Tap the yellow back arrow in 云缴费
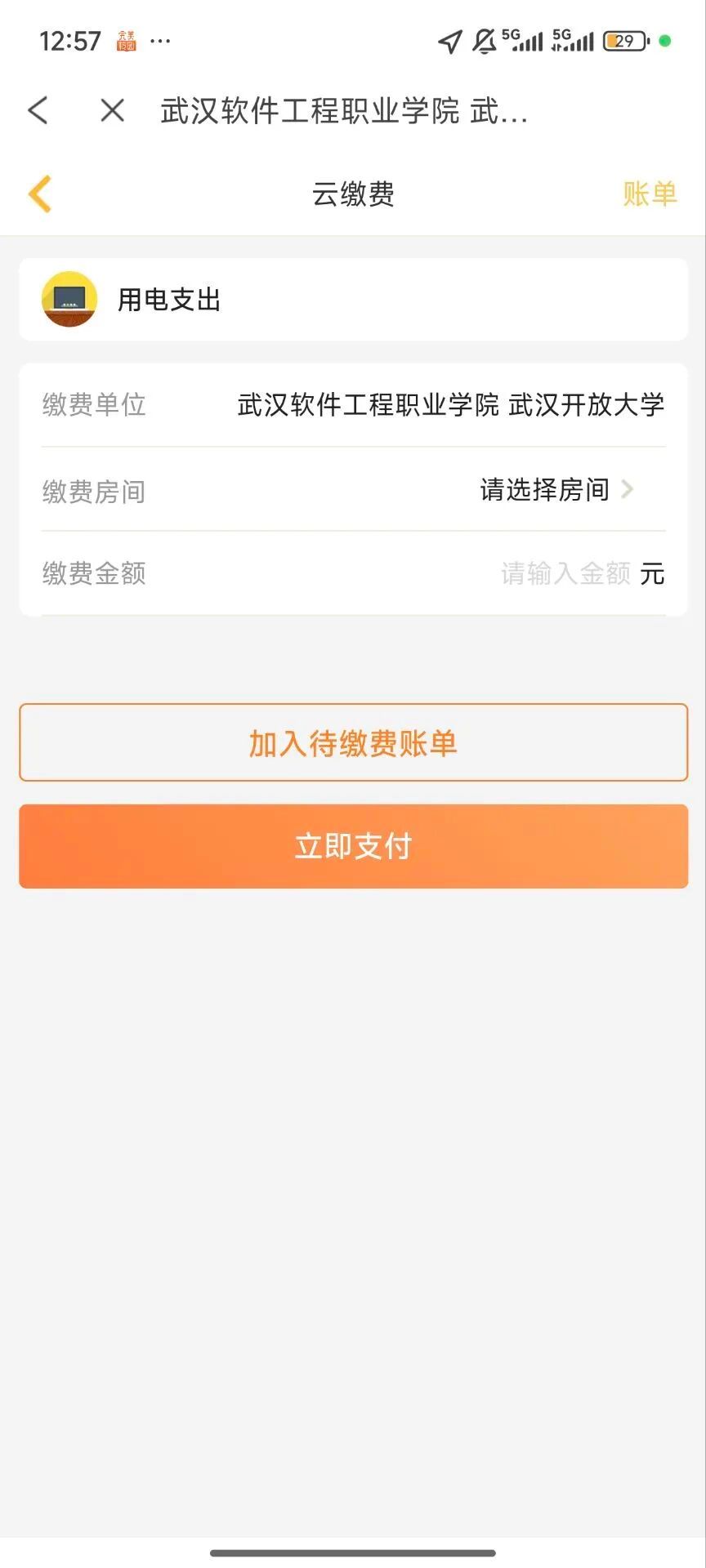The width and height of the screenshot is (706, 1568). click(x=39, y=194)
